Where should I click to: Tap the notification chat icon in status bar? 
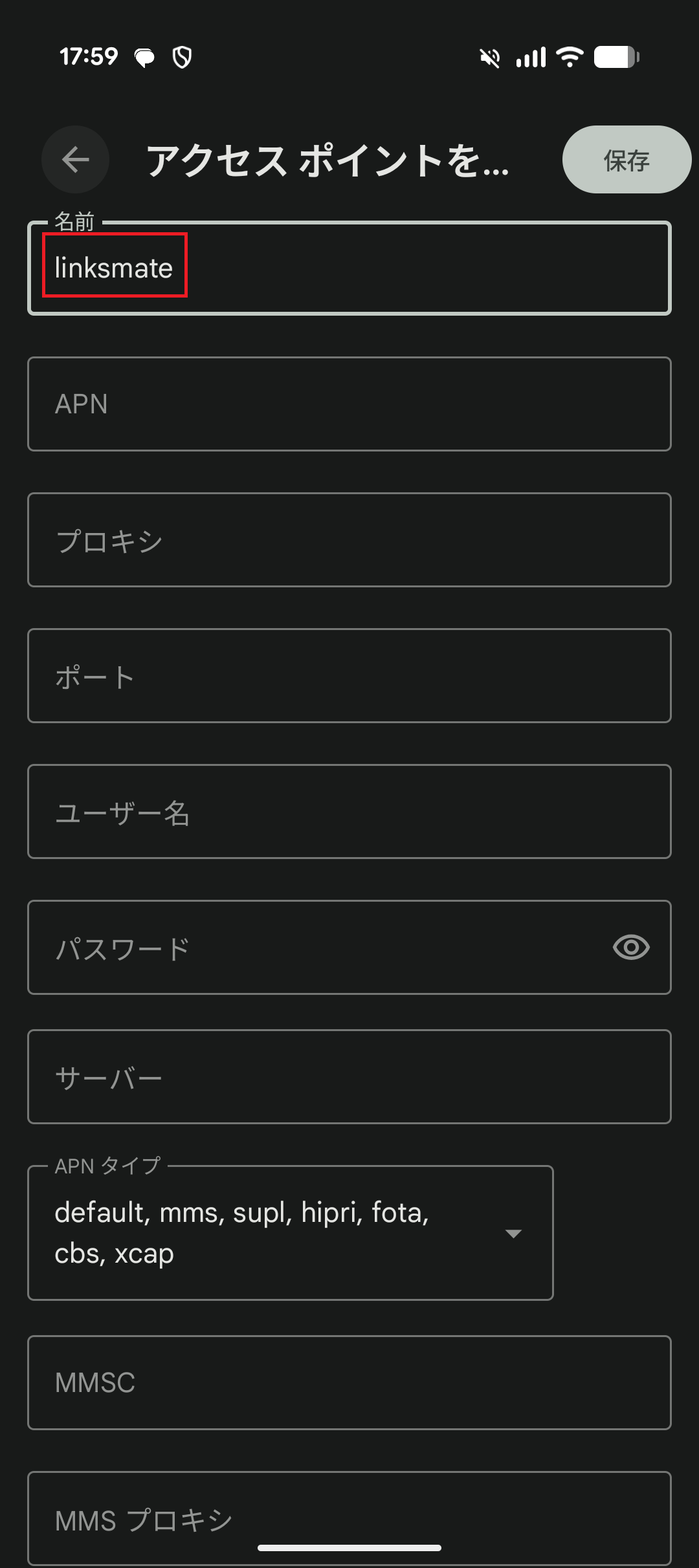point(144,57)
